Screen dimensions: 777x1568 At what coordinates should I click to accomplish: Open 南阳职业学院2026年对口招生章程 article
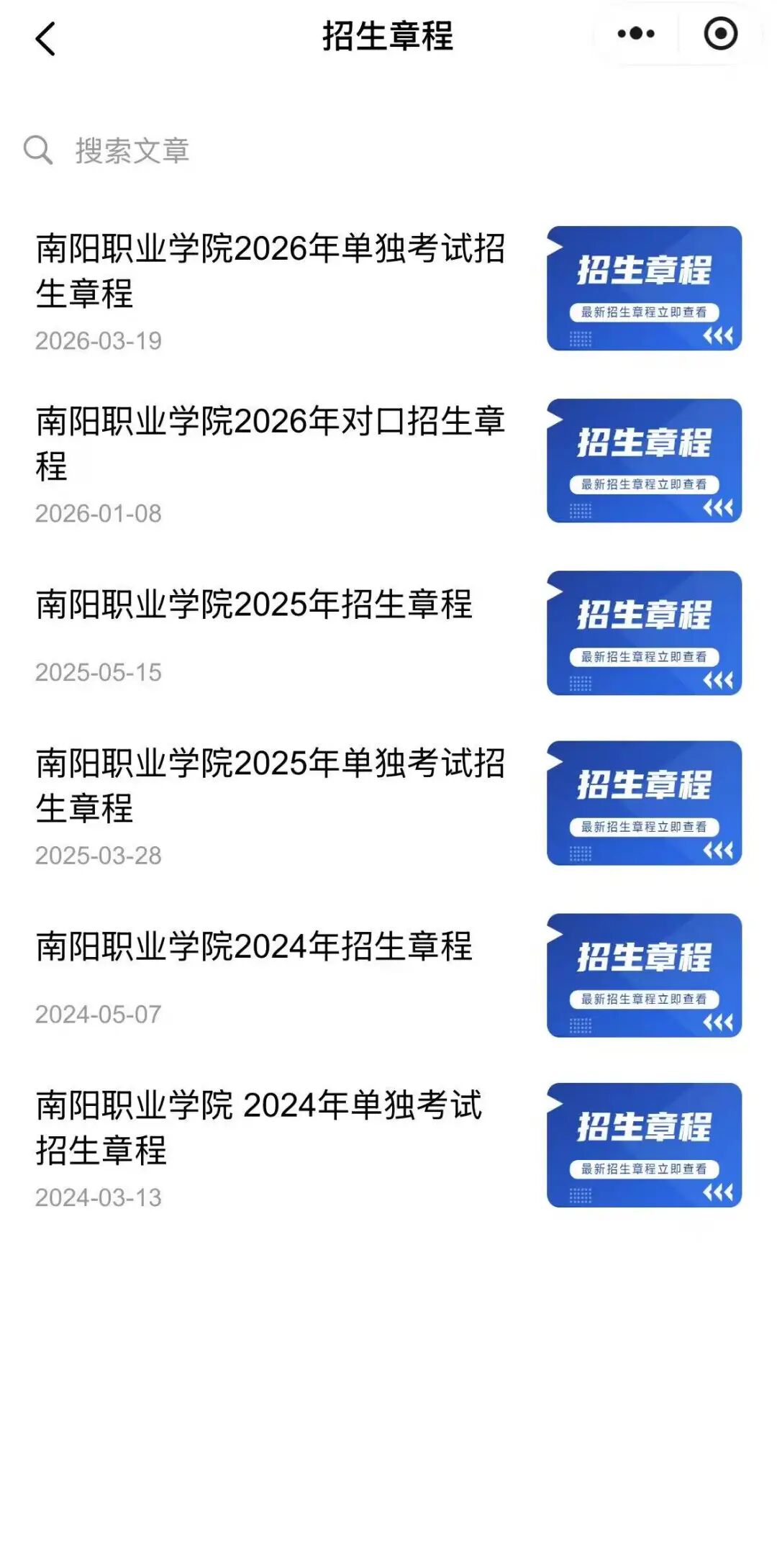coord(271,443)
